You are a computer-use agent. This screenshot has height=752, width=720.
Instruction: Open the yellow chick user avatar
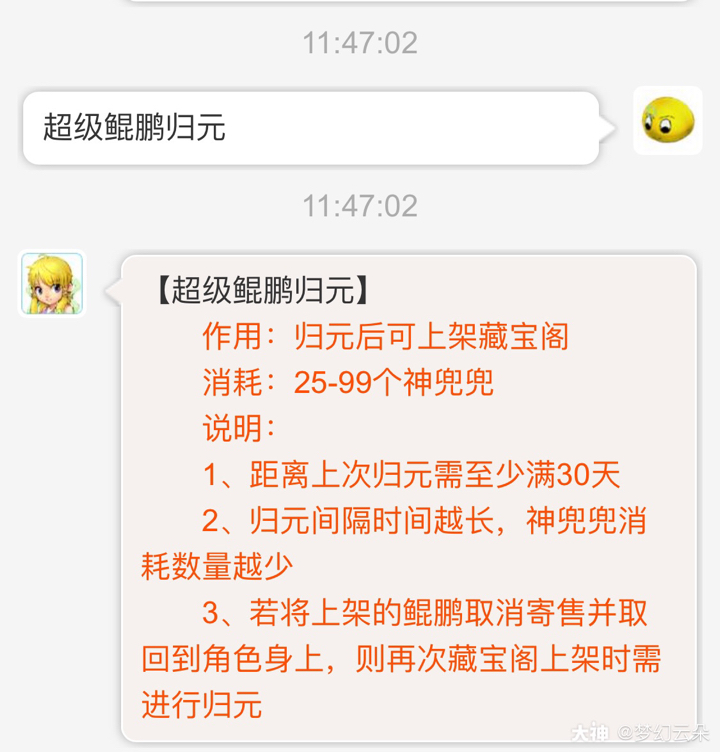click(667, 120)
